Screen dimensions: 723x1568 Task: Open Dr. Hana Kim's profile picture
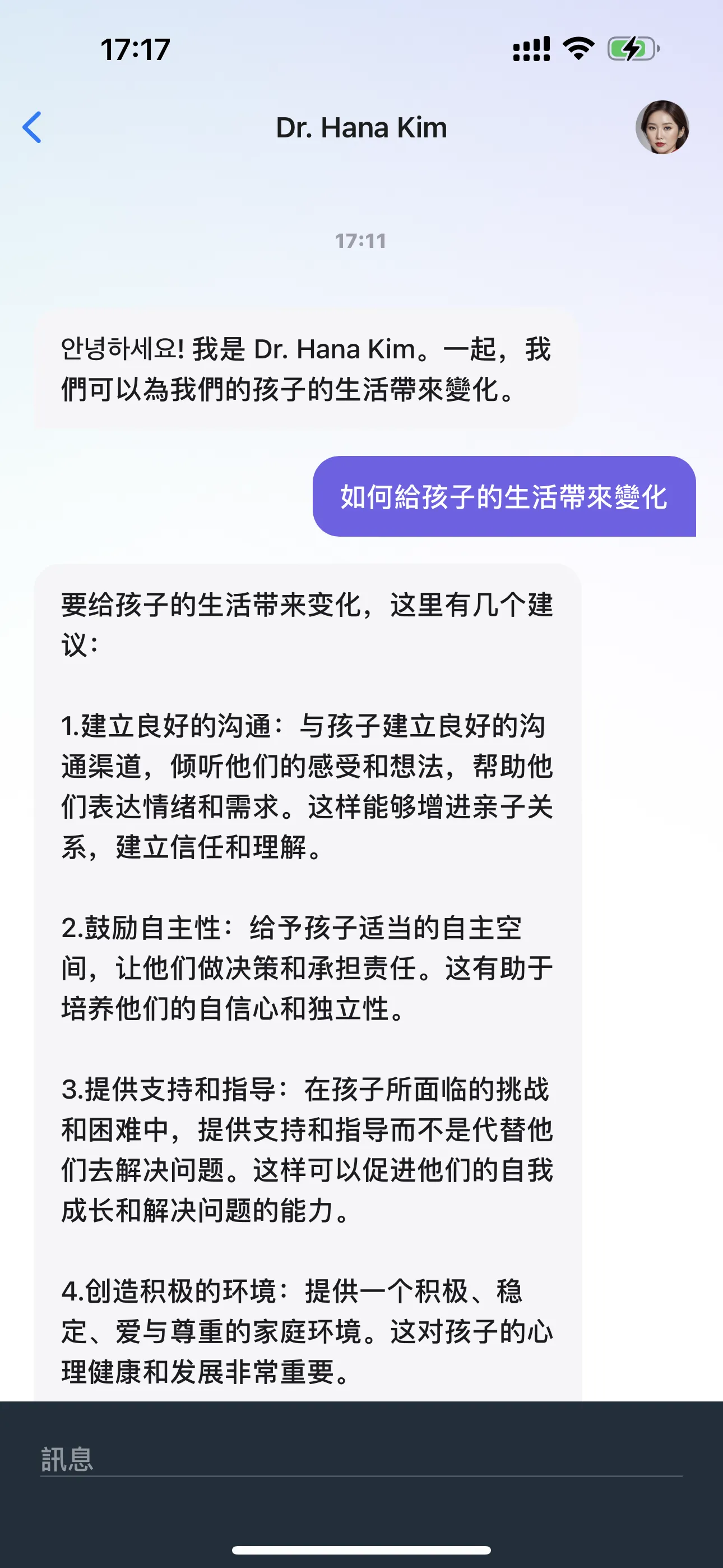click(661, 127)
